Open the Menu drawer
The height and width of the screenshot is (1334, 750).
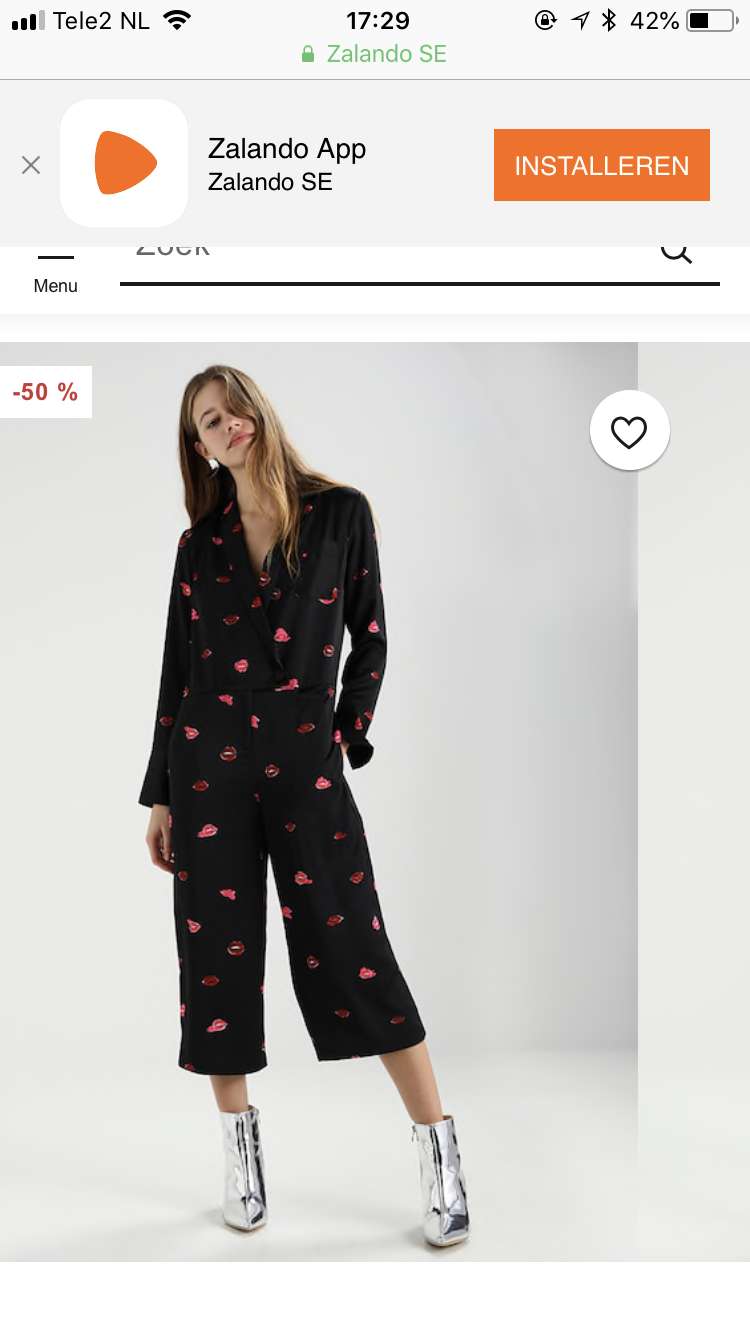[55, 273]
